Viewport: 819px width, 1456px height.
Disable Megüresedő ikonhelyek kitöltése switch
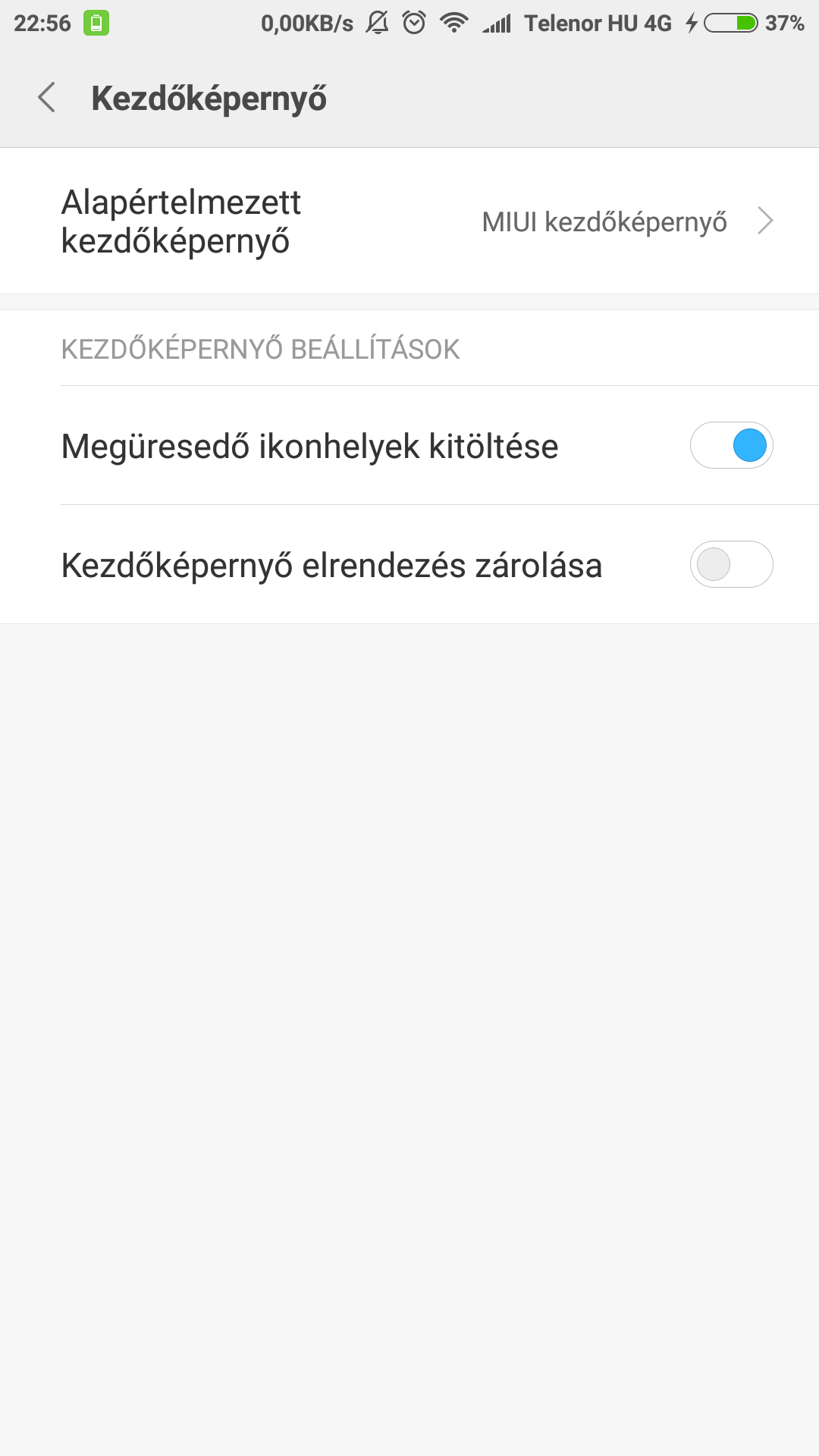731,445
